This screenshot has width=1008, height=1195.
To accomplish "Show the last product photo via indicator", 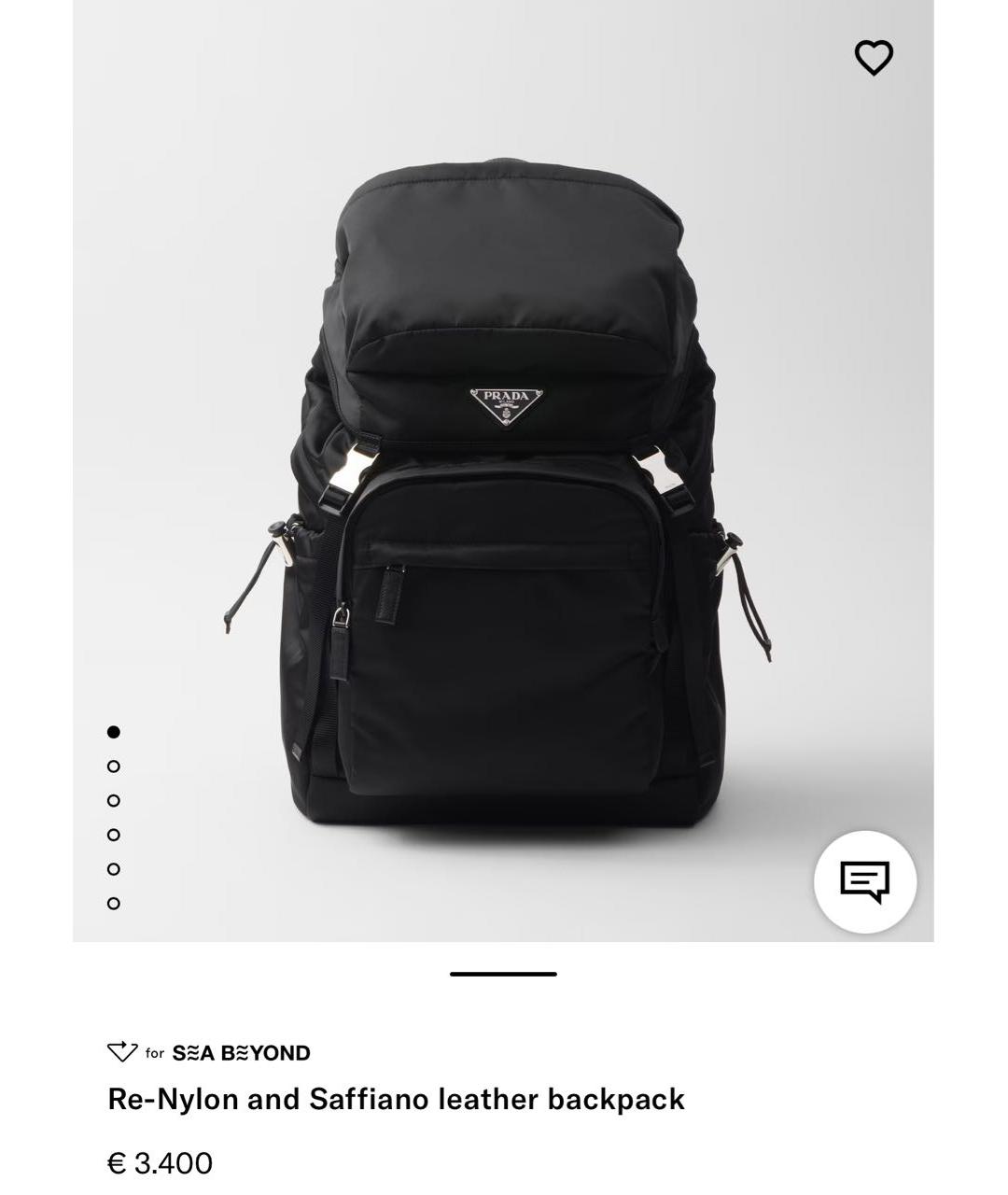I will pos(114,904).
